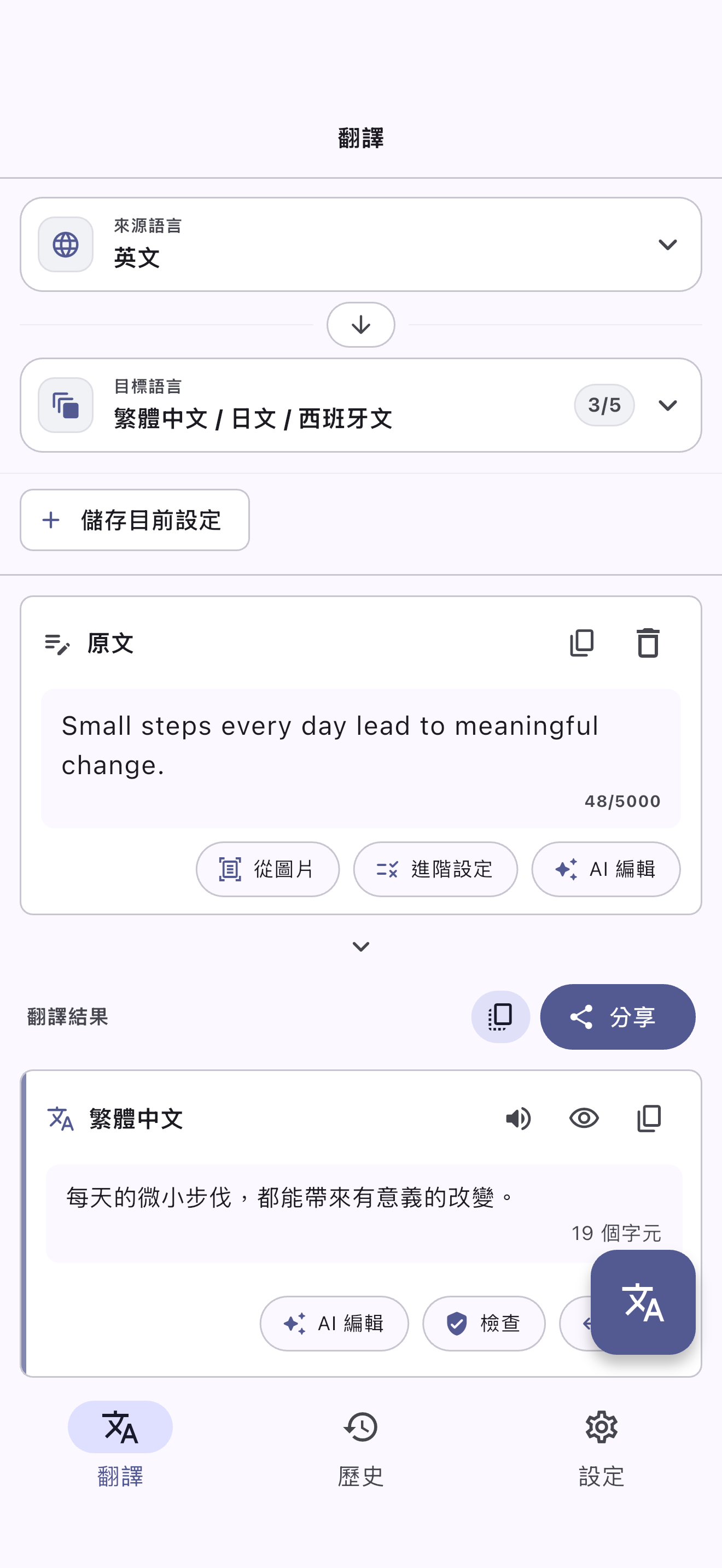Tap AI 編輯 under the original text

point(605,869)
